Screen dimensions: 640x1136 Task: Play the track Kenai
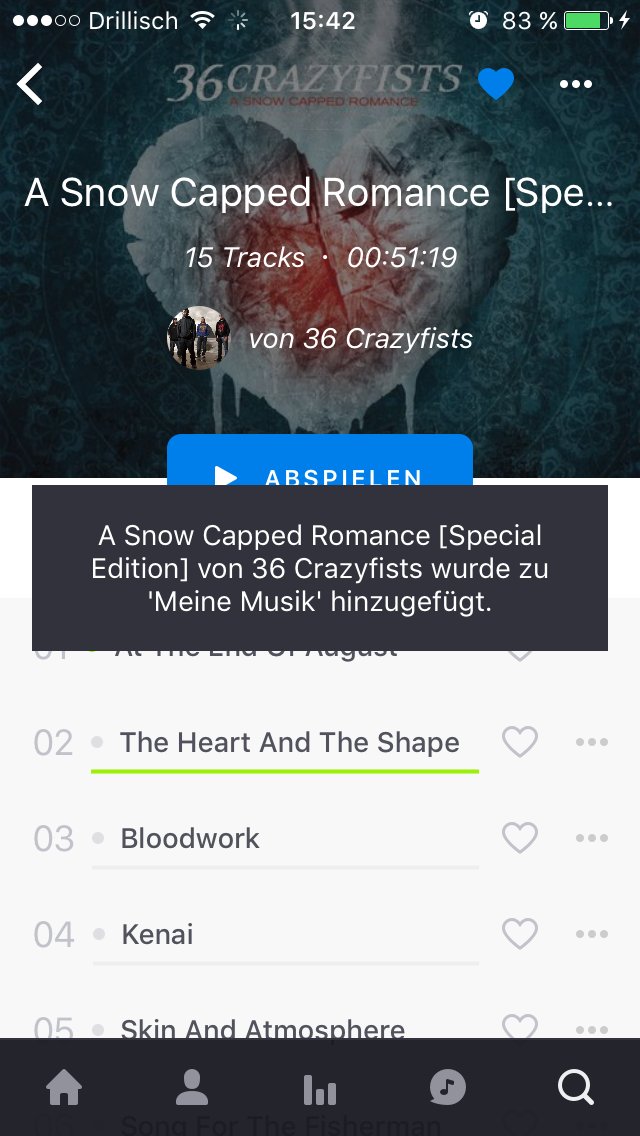(x=157, y=935)
